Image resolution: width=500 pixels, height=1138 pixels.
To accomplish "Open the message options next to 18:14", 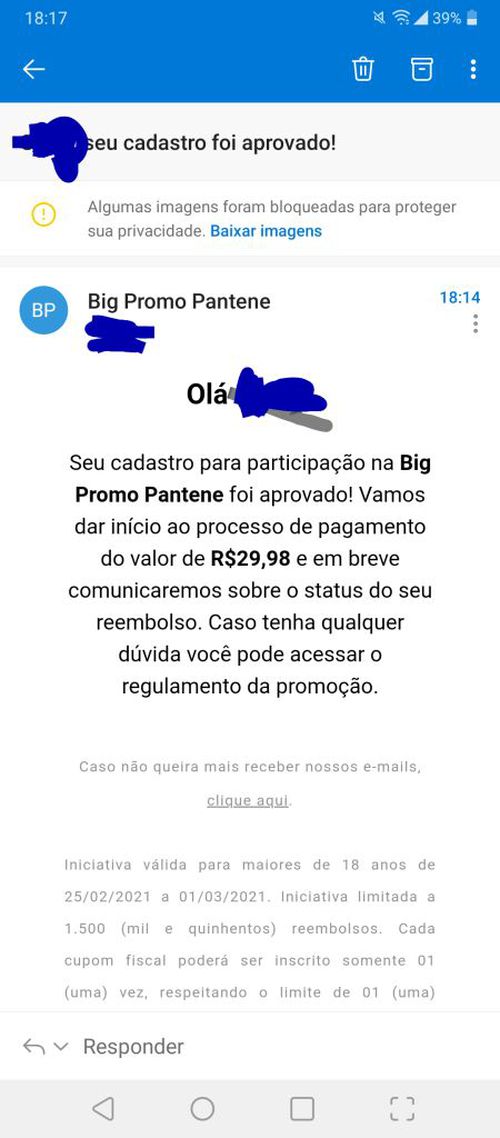I will coord(475,324).
